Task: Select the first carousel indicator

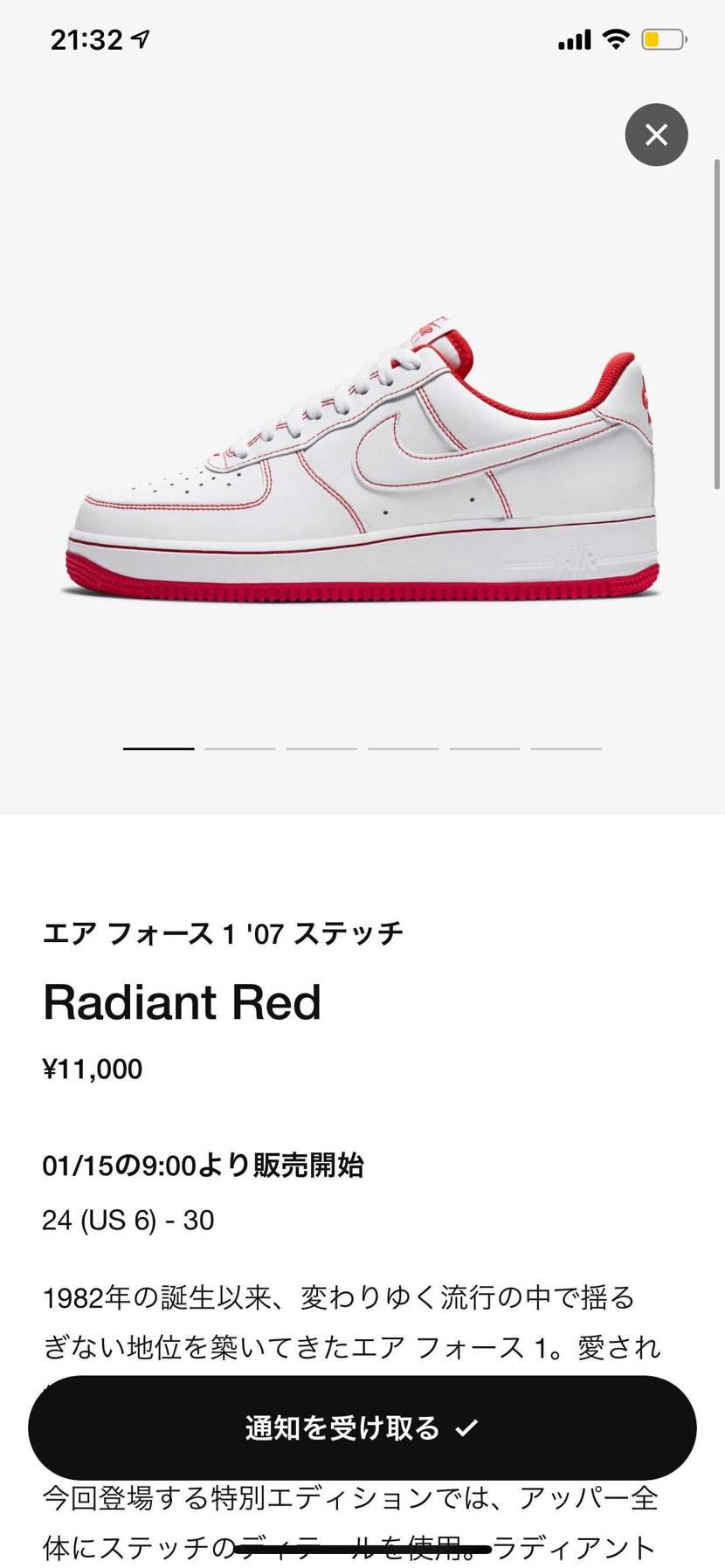Action: click(157, 748)
